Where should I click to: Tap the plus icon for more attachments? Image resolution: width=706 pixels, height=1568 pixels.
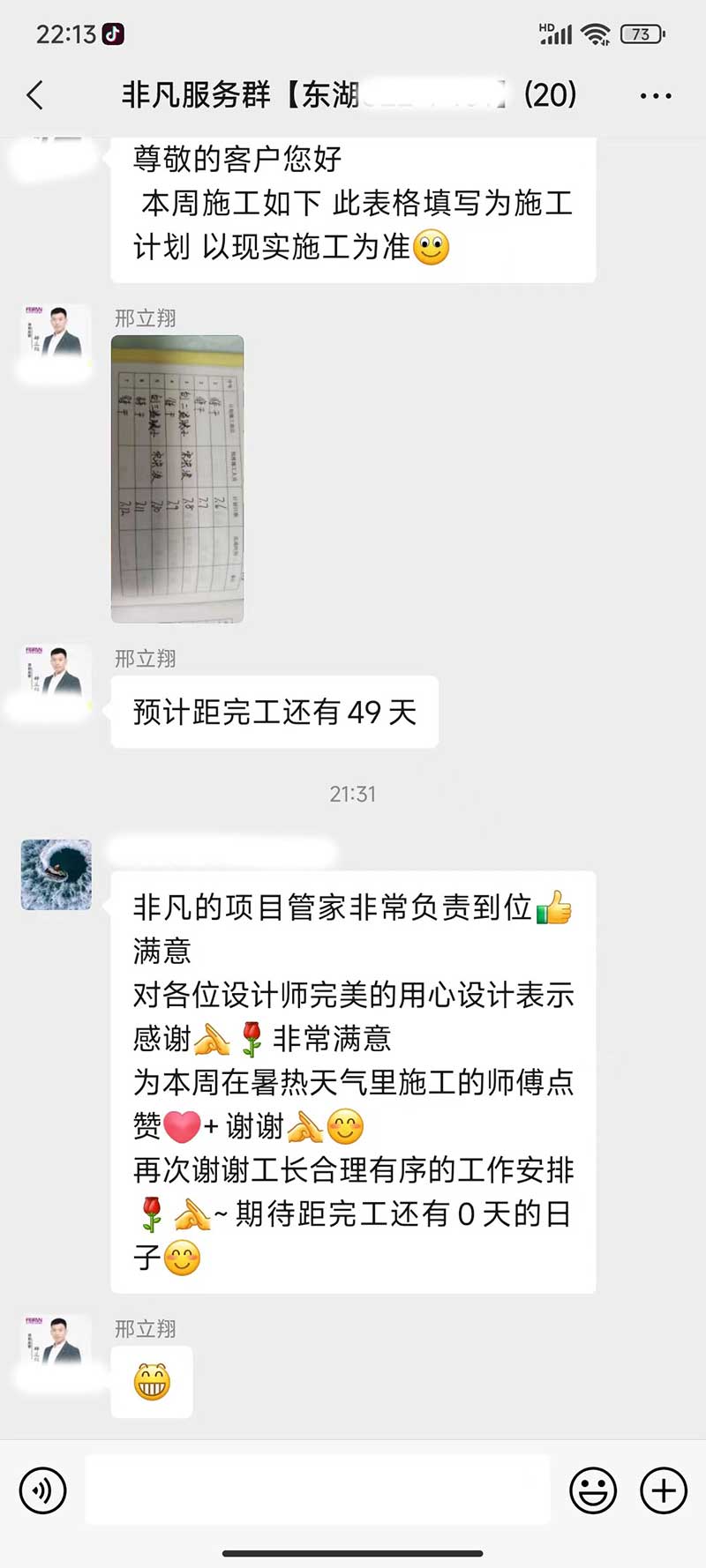tap(662, 1490)
